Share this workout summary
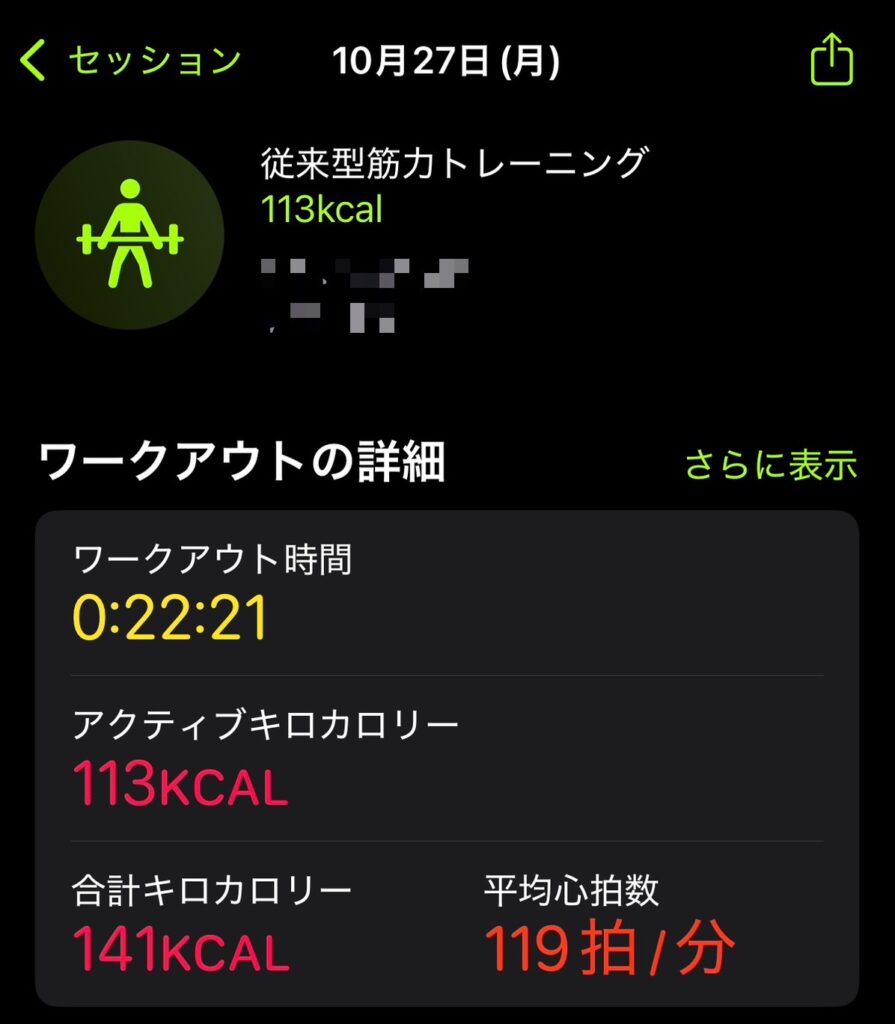This screenshot has height=1024, width=895. point(831,62)
